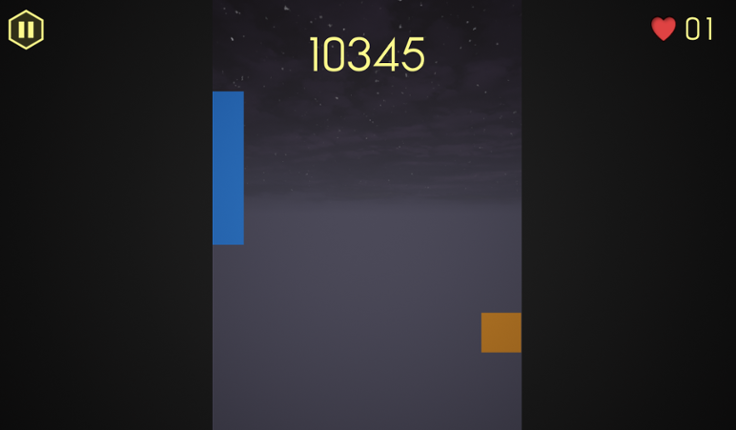Pause the game with the hexagon button
736x430 pixels.
pyautogui.click(x=26, y=30)
